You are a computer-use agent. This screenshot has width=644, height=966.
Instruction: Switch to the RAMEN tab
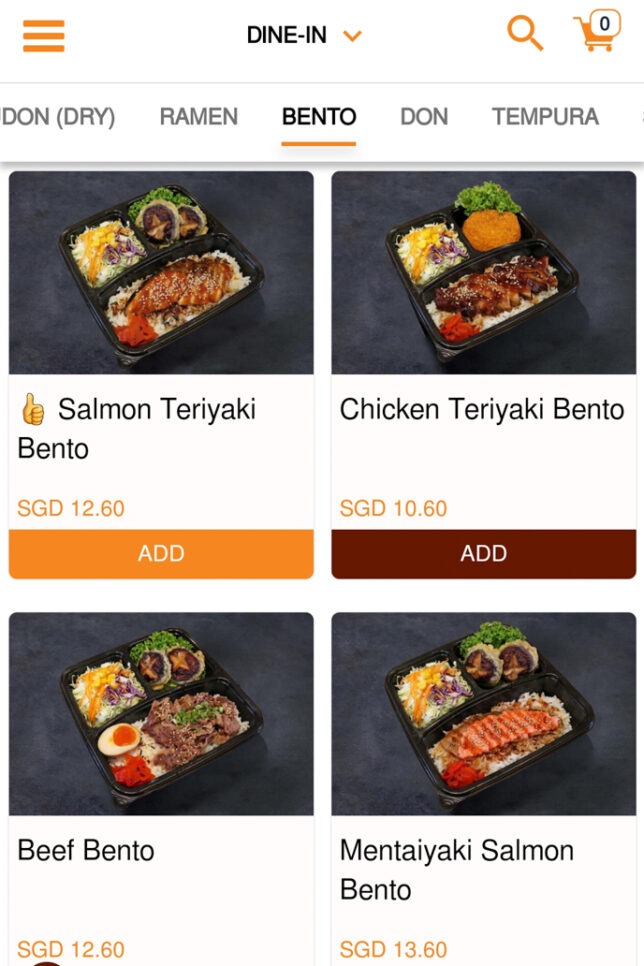(x=199, y=117)
